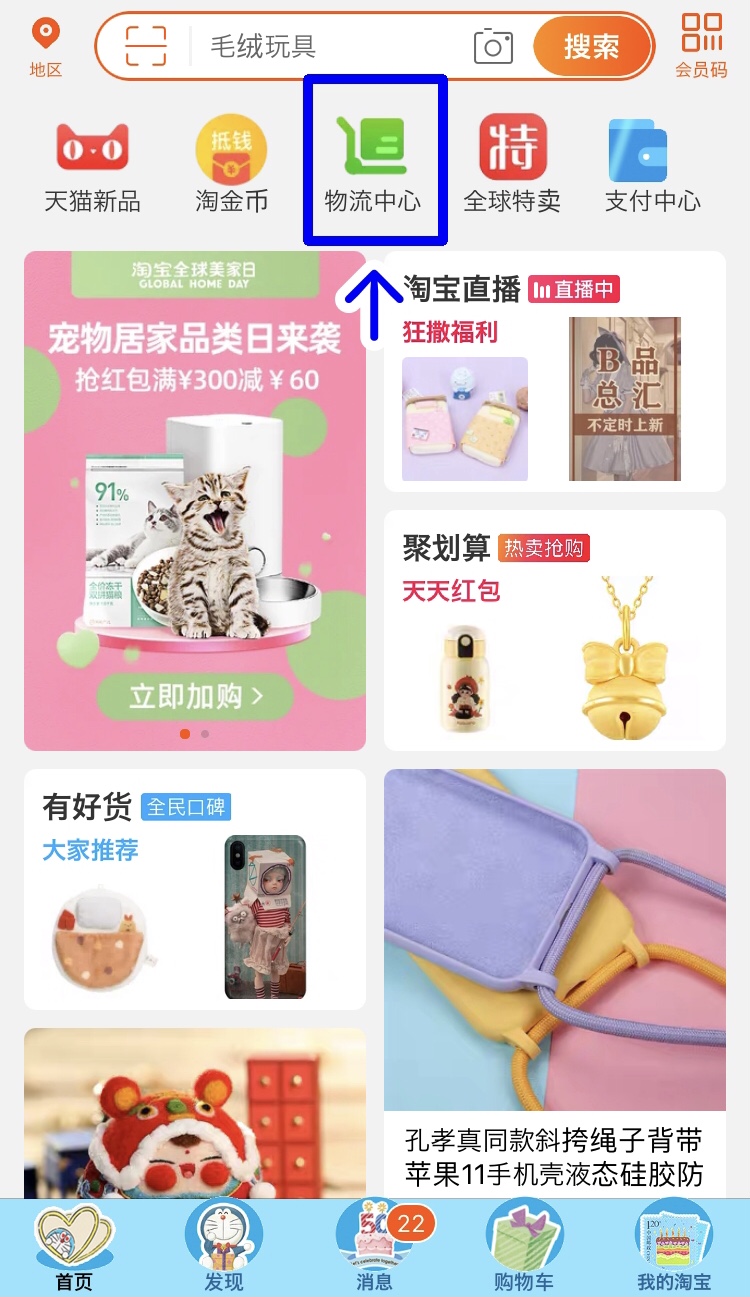Open the 地区 location selector
Screen dimensions: 750x1297
tap(45, 46)
